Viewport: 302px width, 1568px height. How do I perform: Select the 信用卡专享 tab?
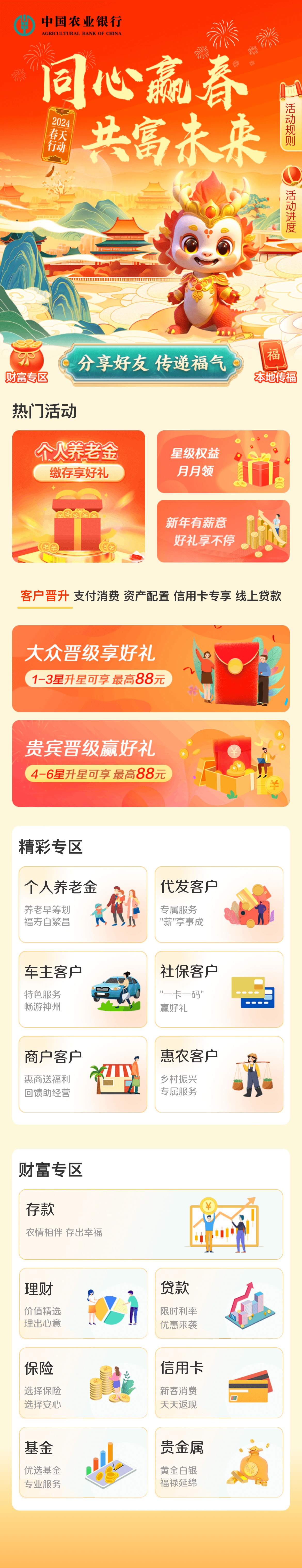202,596
